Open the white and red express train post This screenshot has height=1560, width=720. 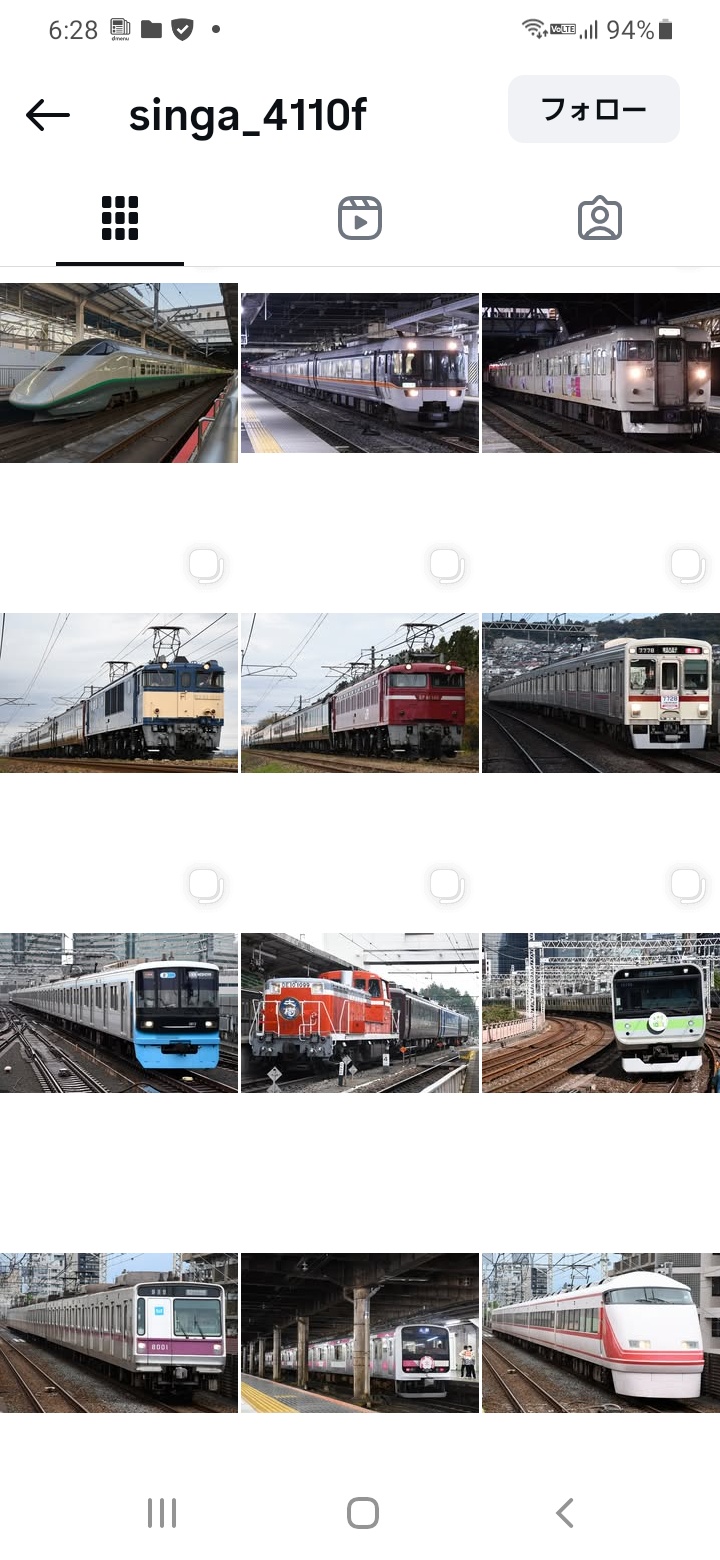[x=601, y=1333]
